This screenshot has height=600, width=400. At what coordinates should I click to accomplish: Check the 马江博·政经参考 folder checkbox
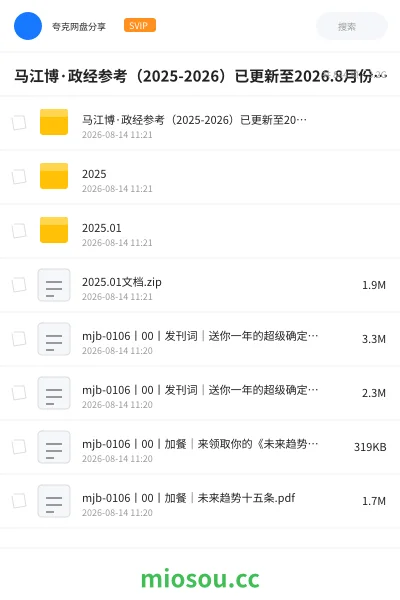19,123
